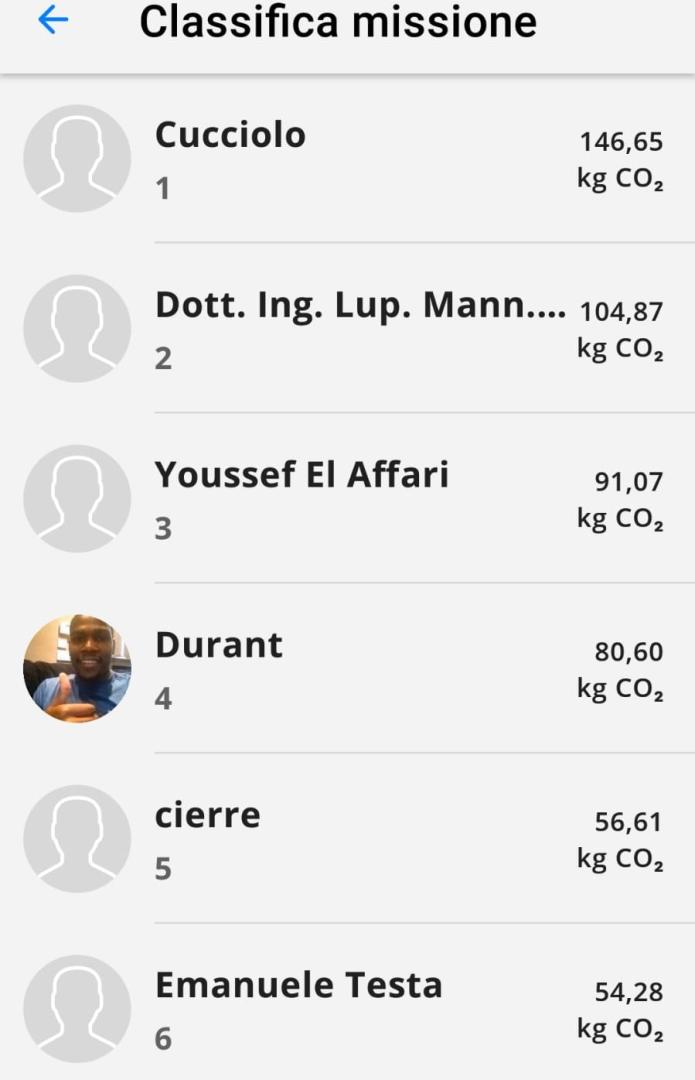695x1080 pixels.
Task: Select the Dott. Ing. Lup. Mann. row
Action: (x=347, y=329)
